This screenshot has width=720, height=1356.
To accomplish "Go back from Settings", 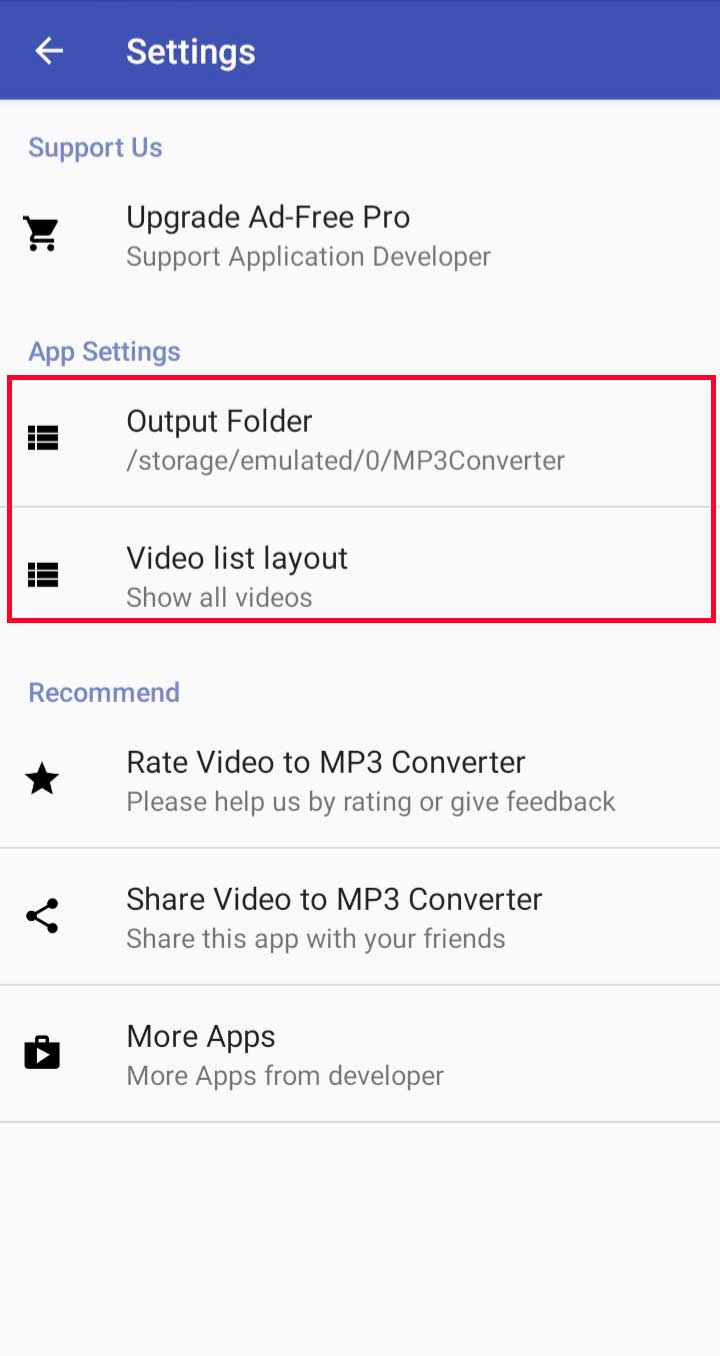I will pyautogui.click(x=49, y=51).
